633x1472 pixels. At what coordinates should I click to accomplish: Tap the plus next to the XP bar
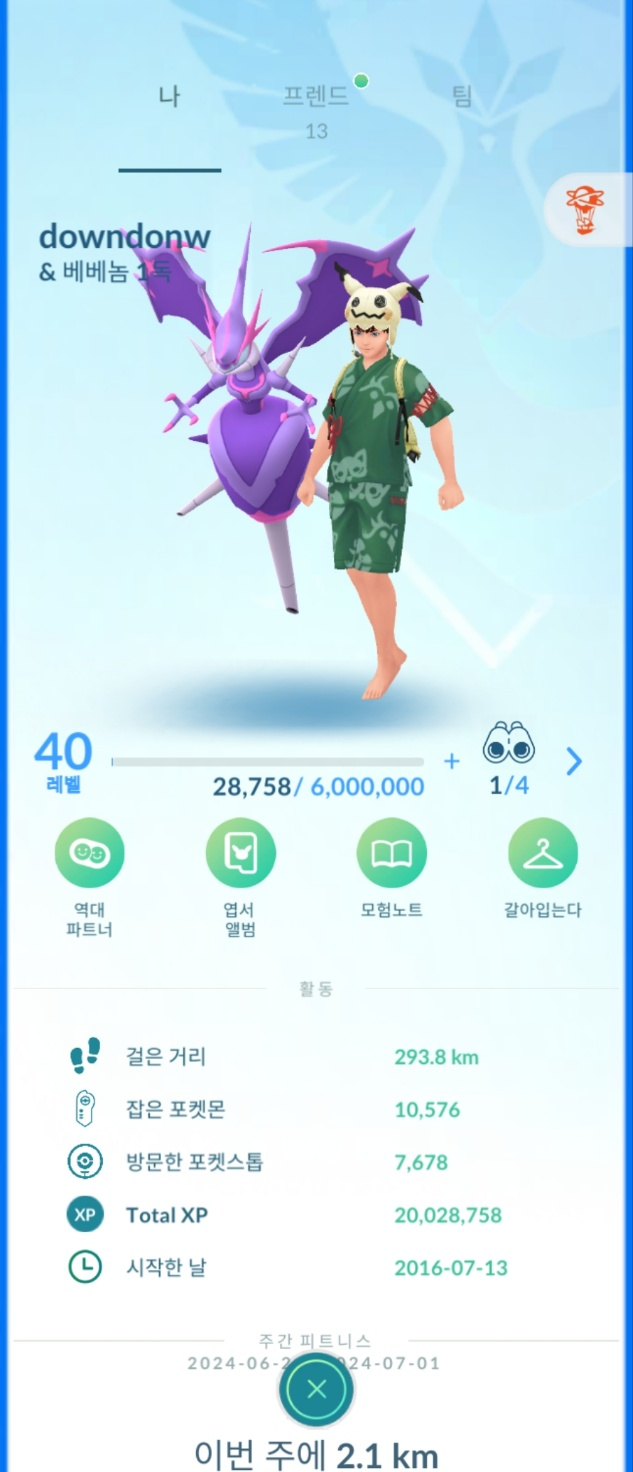(x=451, y=762)
